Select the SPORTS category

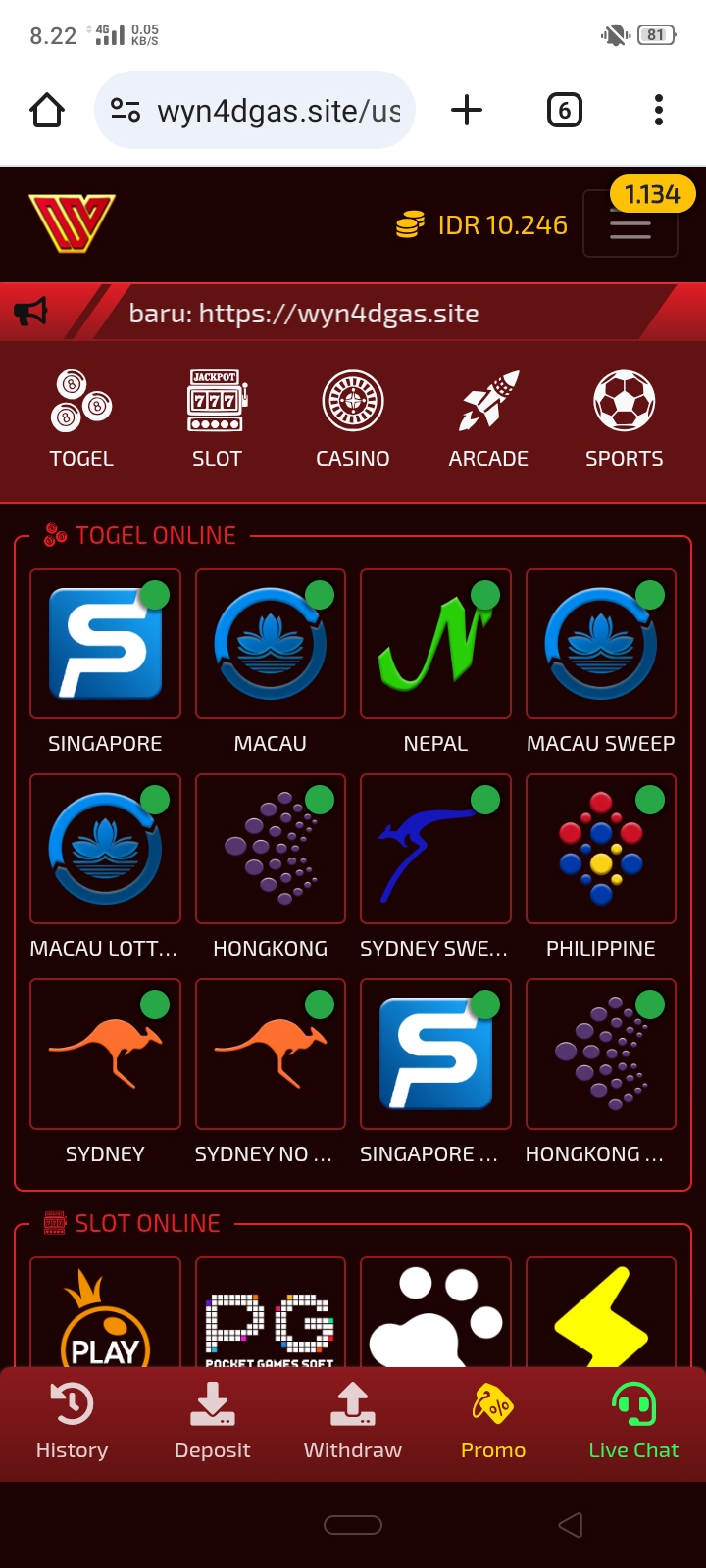624,418
